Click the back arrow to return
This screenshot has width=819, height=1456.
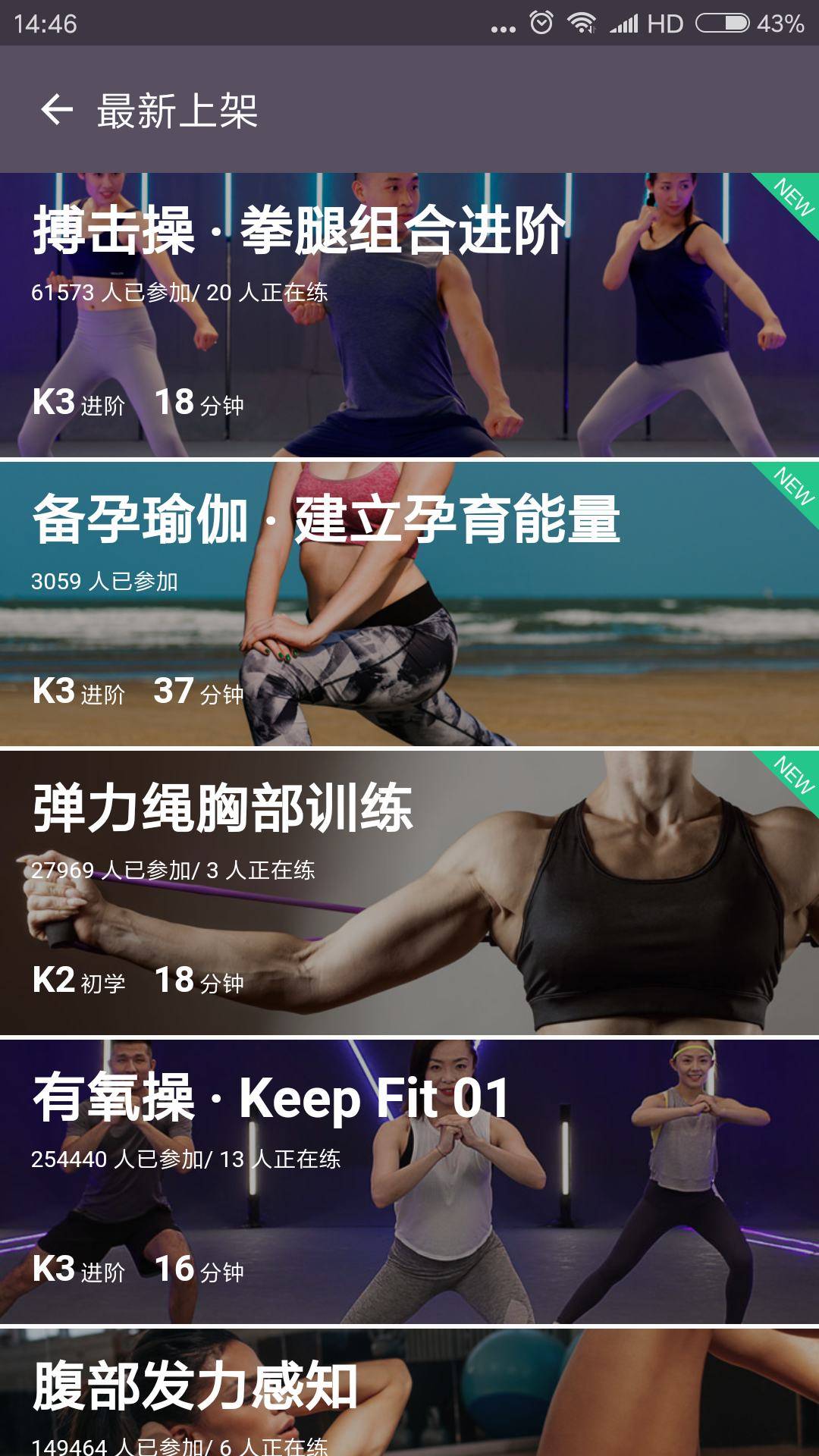pyautogui.click(x=57, y=110)
